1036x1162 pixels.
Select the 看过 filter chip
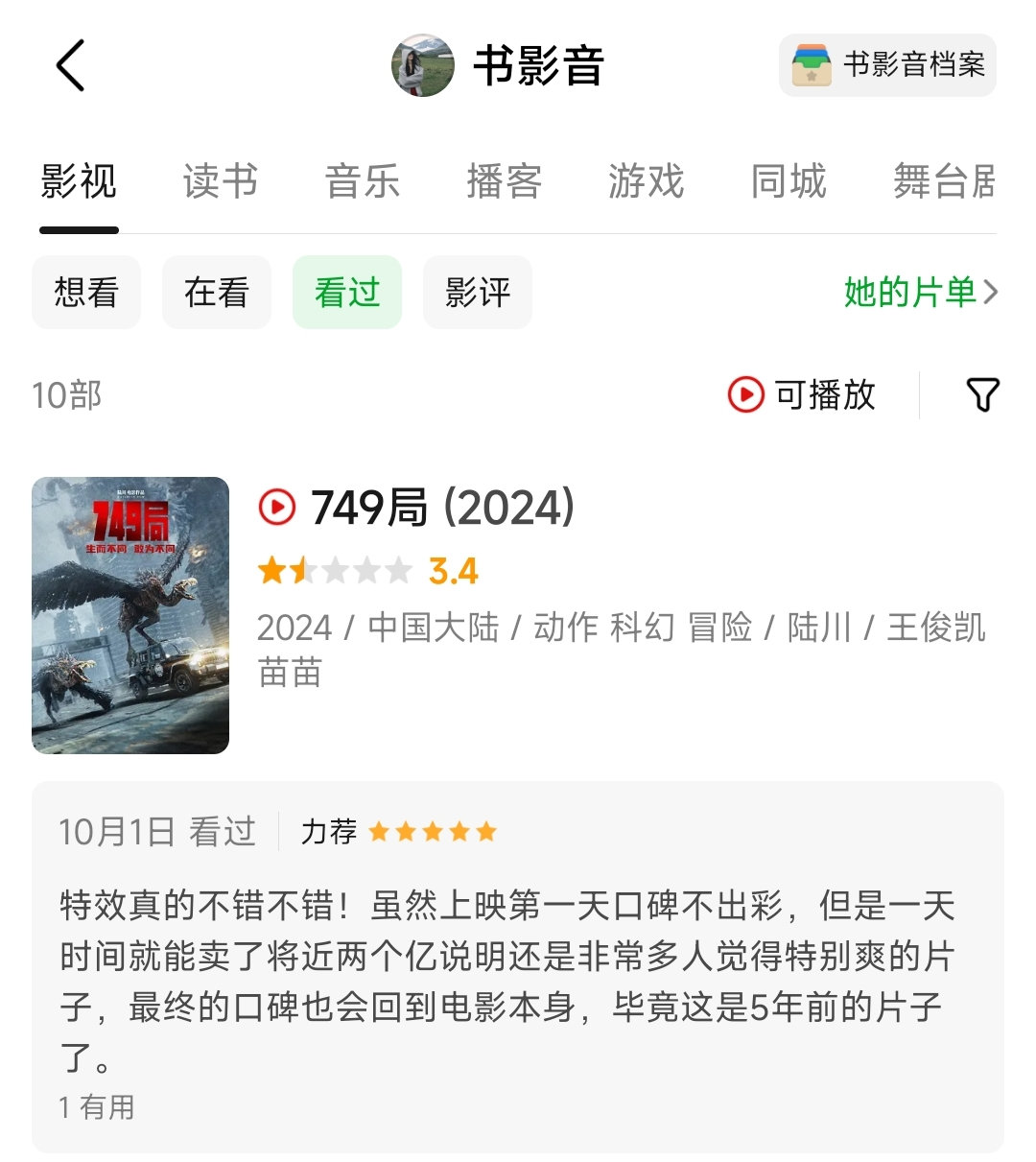pyautogui.click(x=347, y=292)
